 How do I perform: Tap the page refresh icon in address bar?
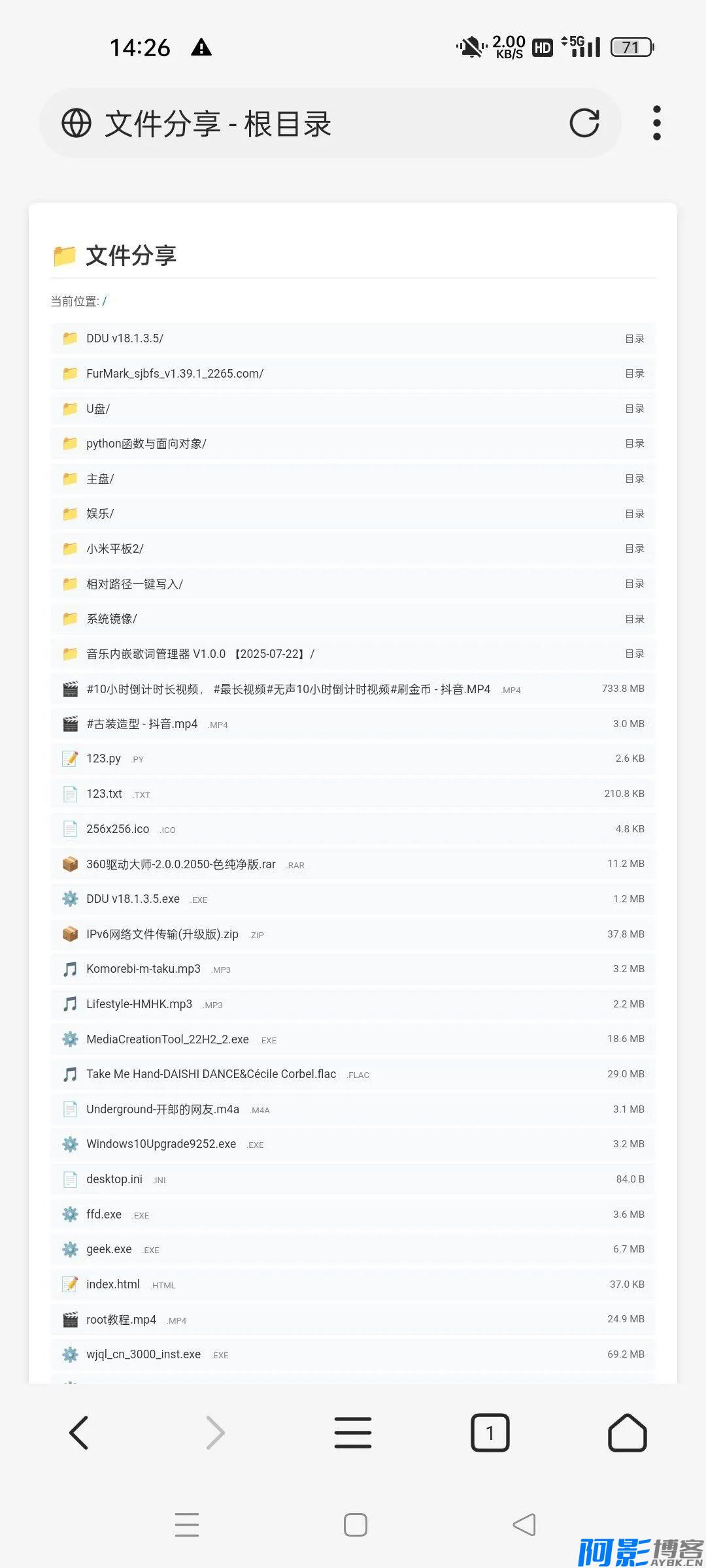(x=585, y=123)
